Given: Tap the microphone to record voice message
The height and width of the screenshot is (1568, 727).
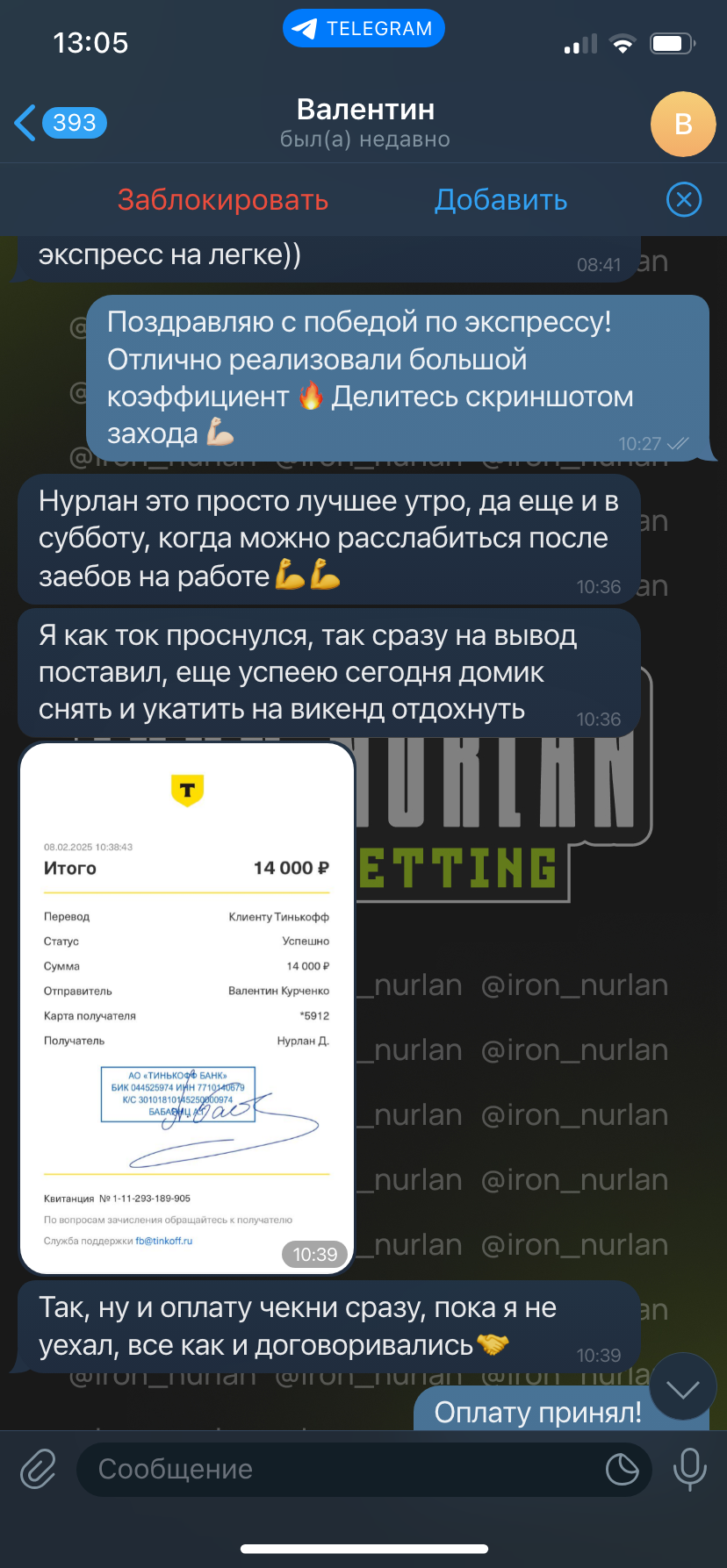Looking at the screenshot, I should point(689,1469).
